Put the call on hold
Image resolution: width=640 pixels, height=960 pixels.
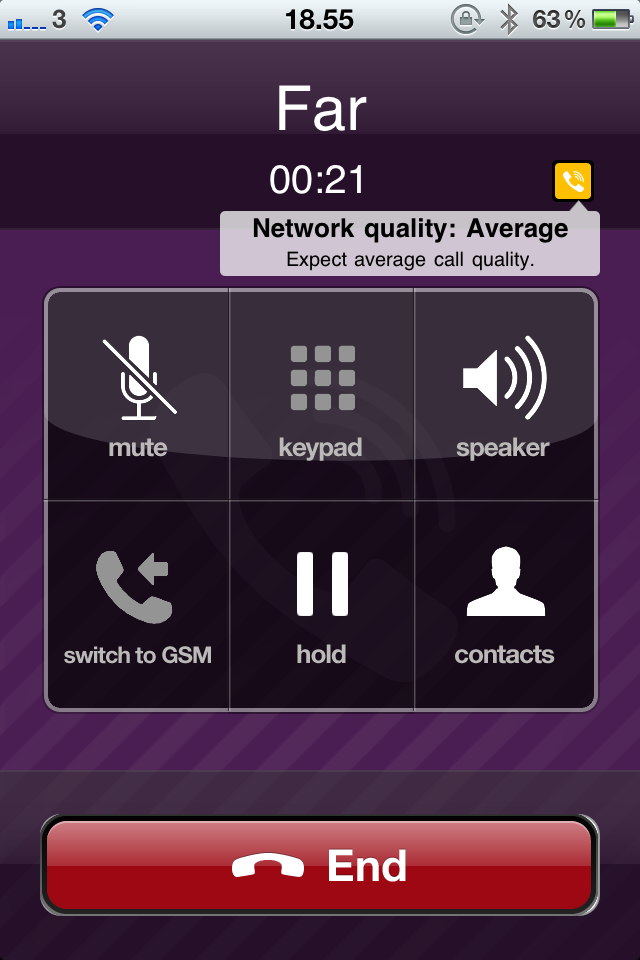pyautogui.click(x=321, y=605)
